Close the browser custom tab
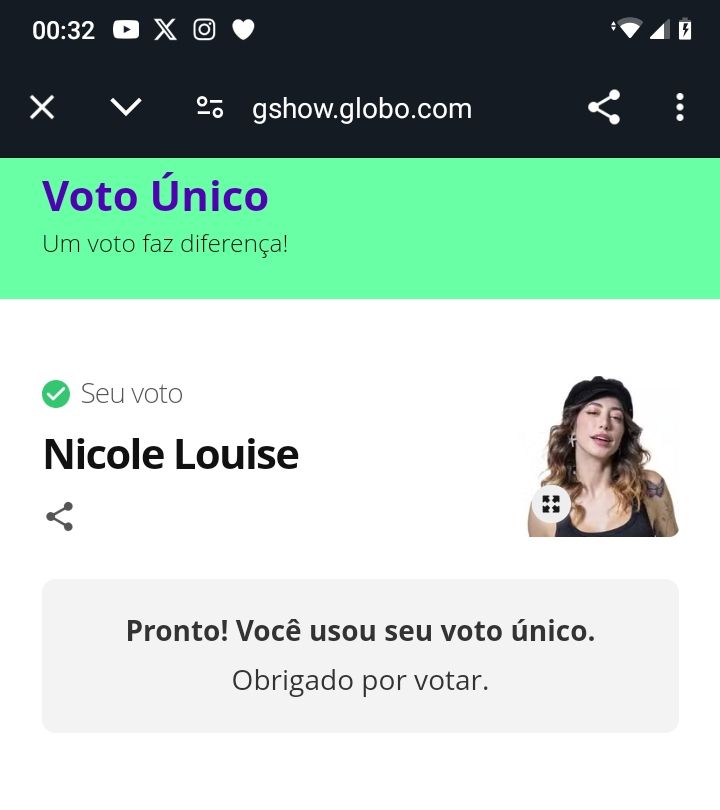The height and width of the screenshot is (810, 720). pos(42,108)
